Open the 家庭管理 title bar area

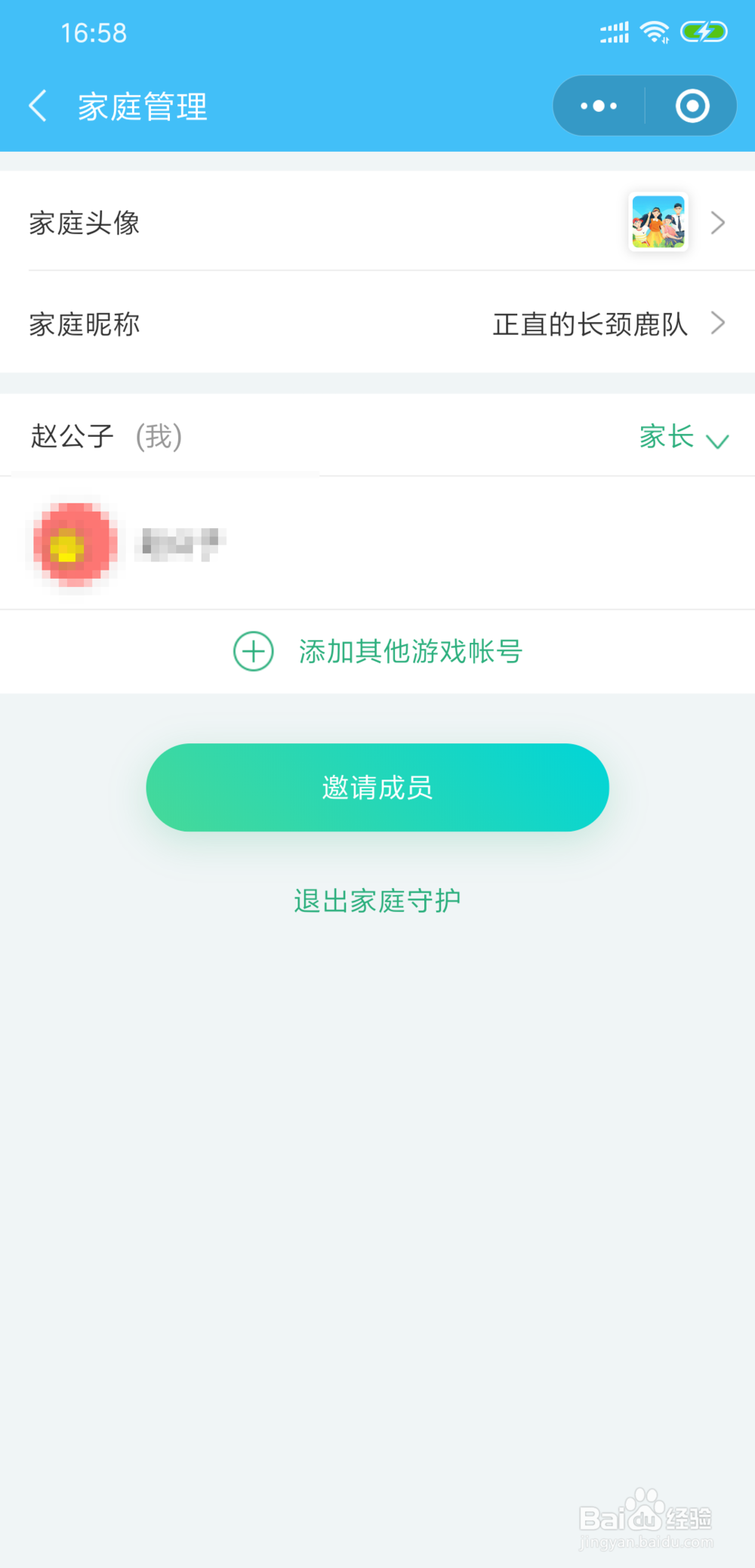point(142,106)
